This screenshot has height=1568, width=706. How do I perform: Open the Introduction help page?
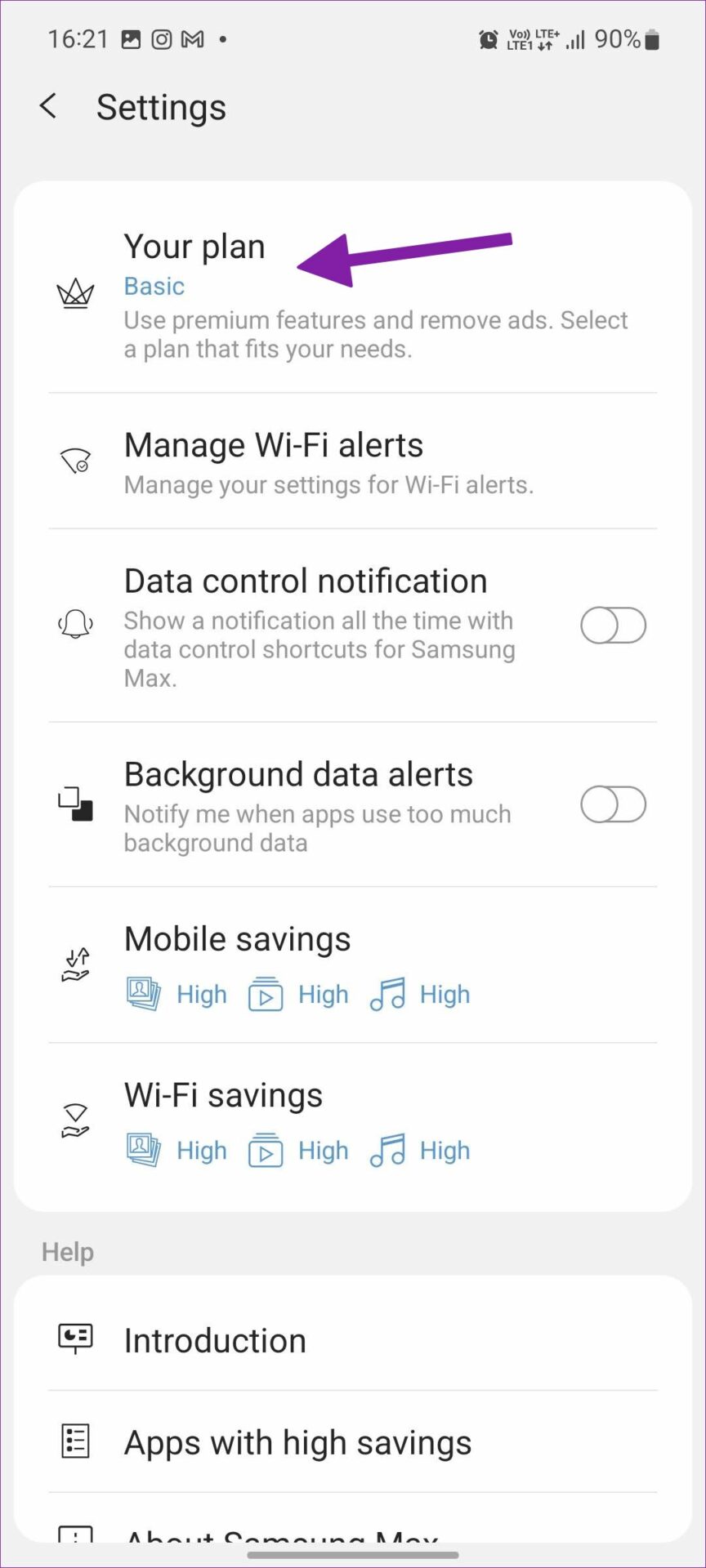[x=351, y=1341]
